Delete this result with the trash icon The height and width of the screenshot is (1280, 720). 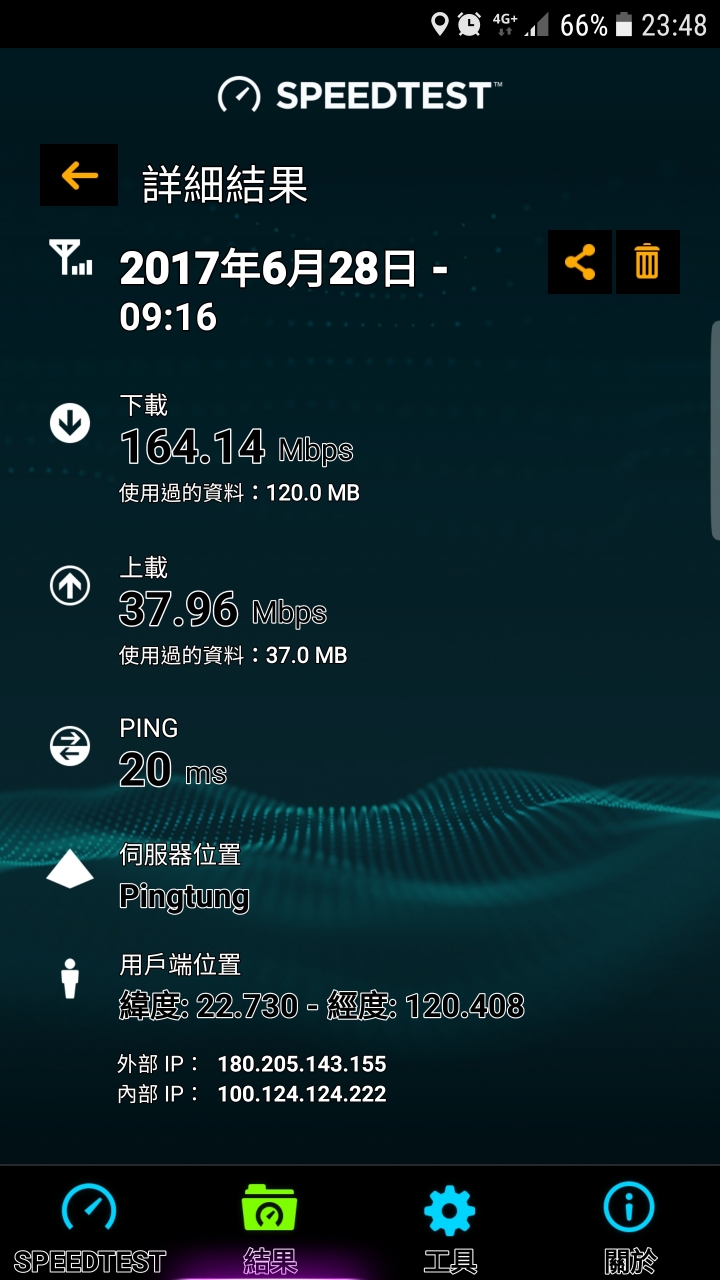click(648, 262)
